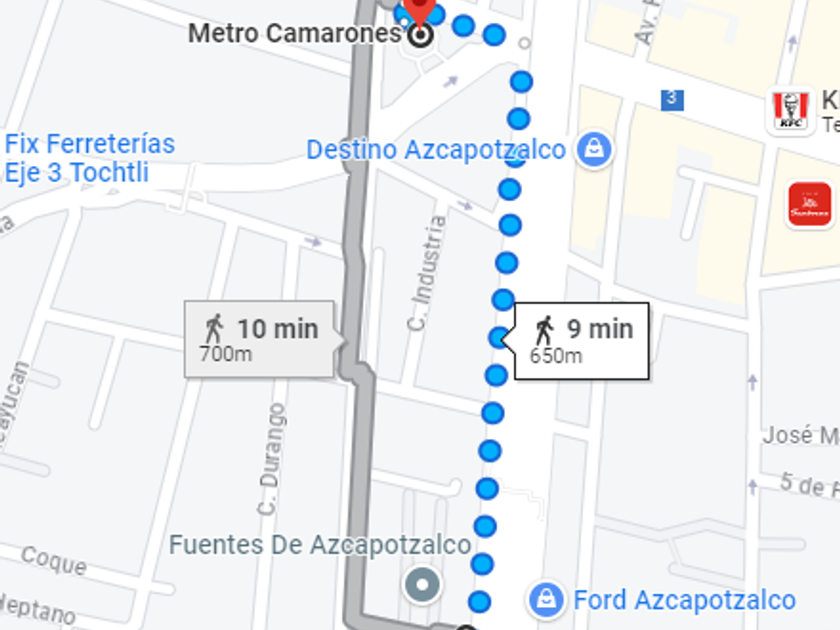
Task: Open Ford Azcapotzalco place marker
Action: [x=546, y=600]
